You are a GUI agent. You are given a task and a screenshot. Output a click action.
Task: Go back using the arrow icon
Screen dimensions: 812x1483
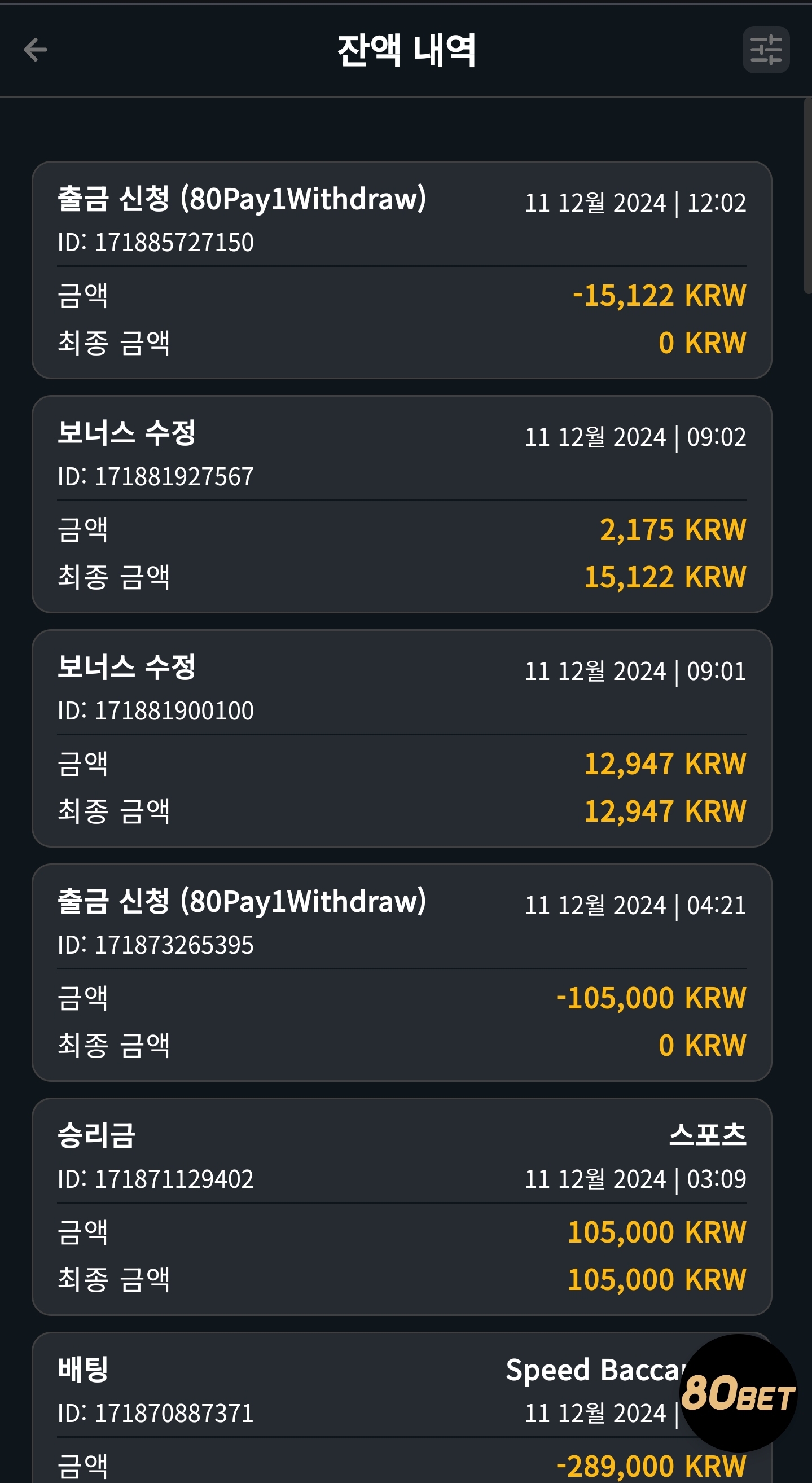(35, 50)
